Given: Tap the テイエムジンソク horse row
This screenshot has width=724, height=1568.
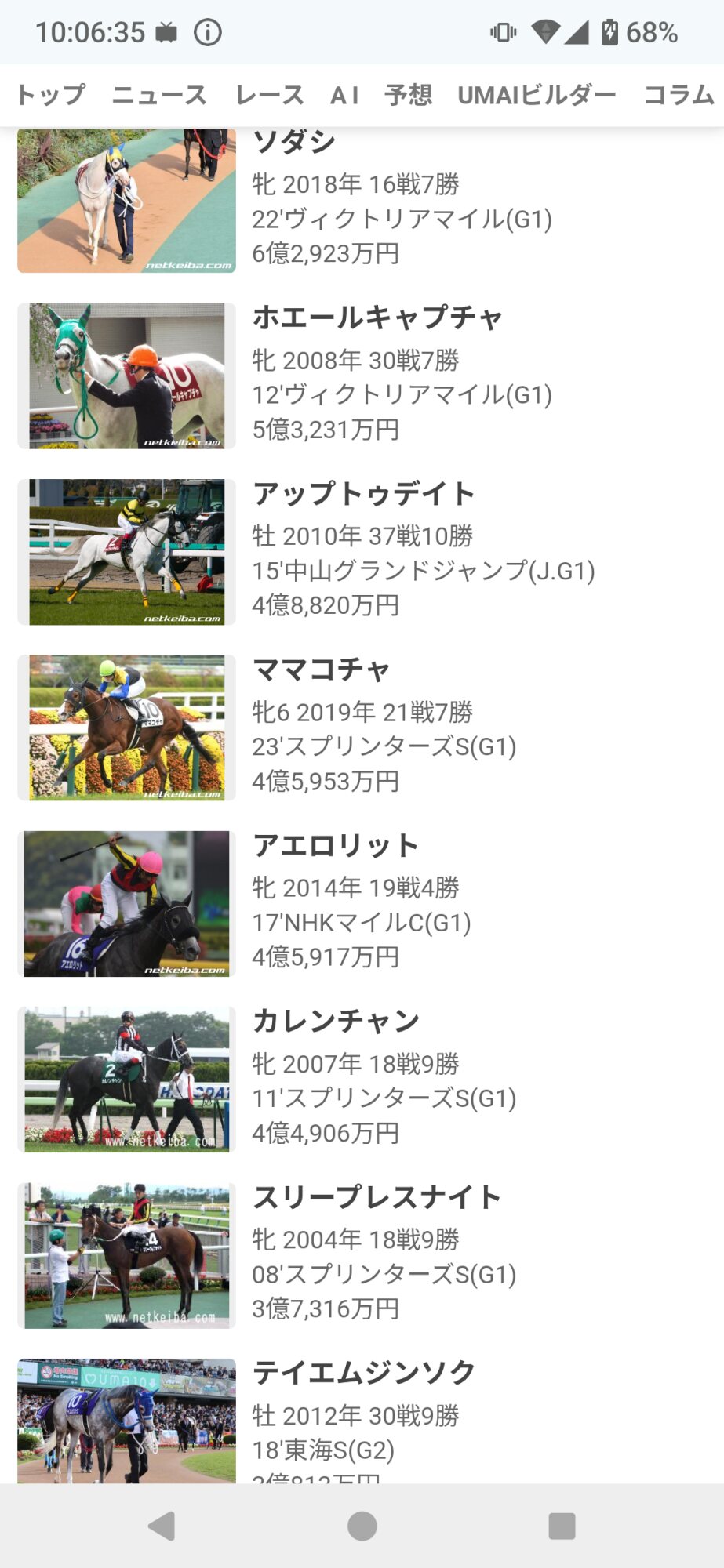Looking at the screenshot, I should (x=362, y=1419).
